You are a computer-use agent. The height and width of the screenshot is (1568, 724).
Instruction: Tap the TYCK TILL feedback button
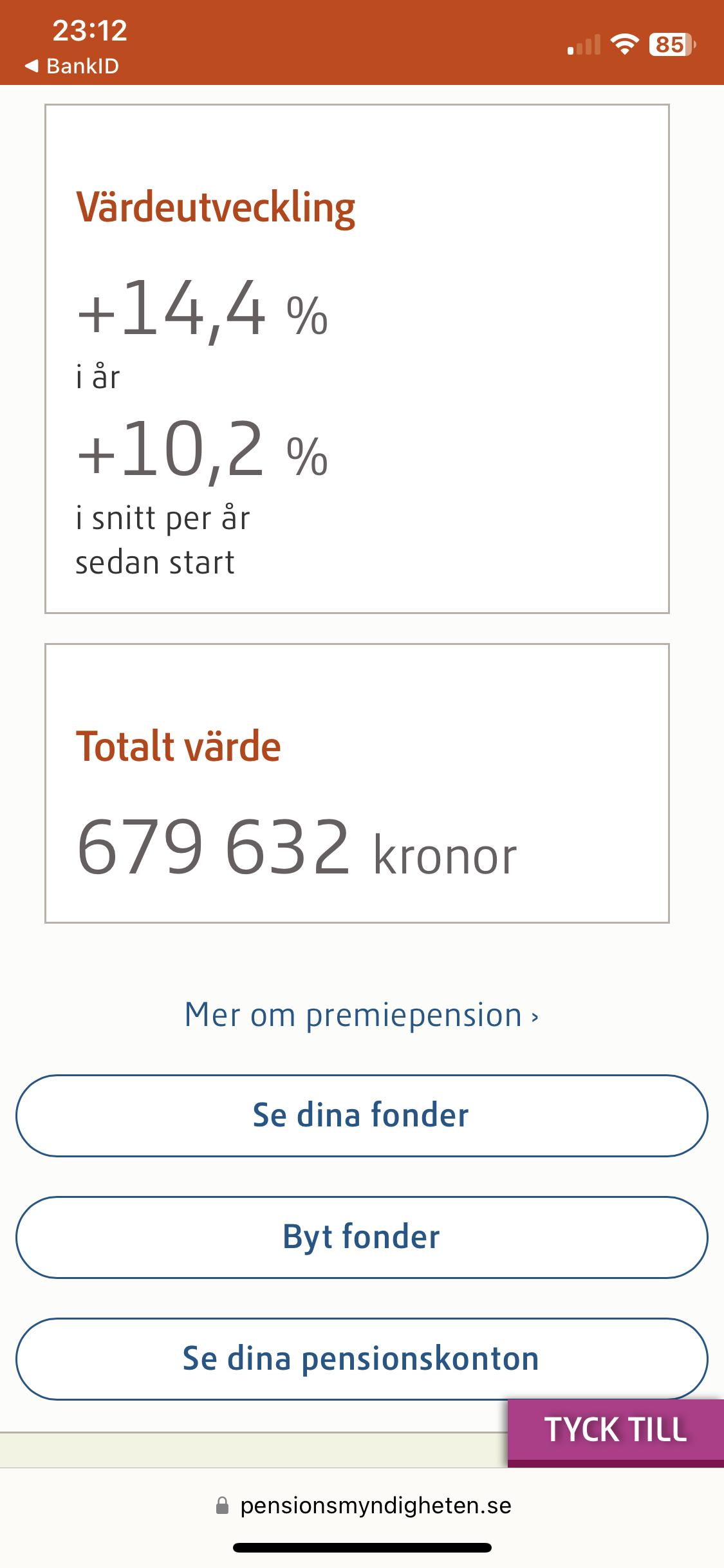pos(616,1433)
